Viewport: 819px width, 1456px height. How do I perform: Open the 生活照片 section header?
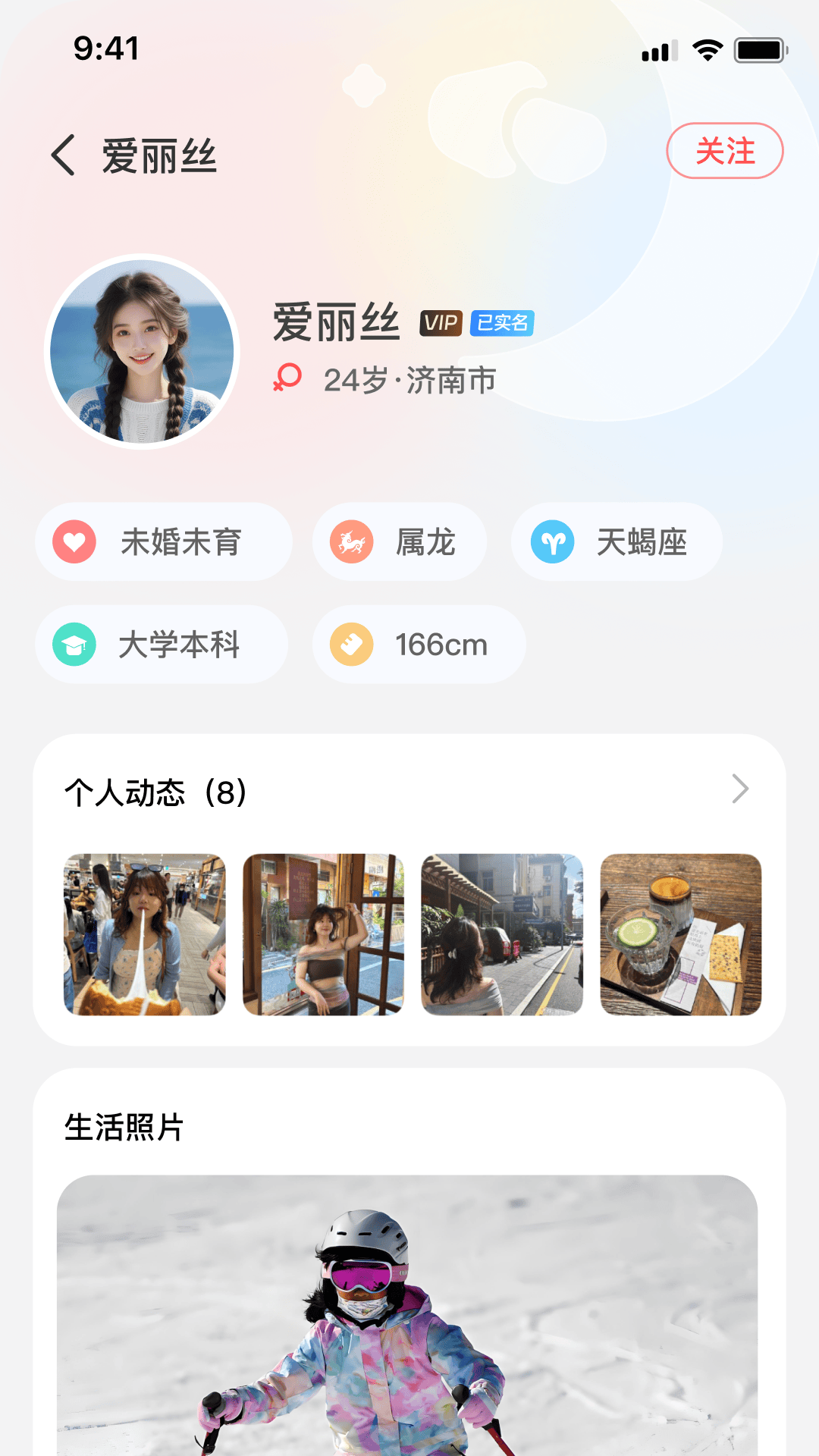(124, 1129)
